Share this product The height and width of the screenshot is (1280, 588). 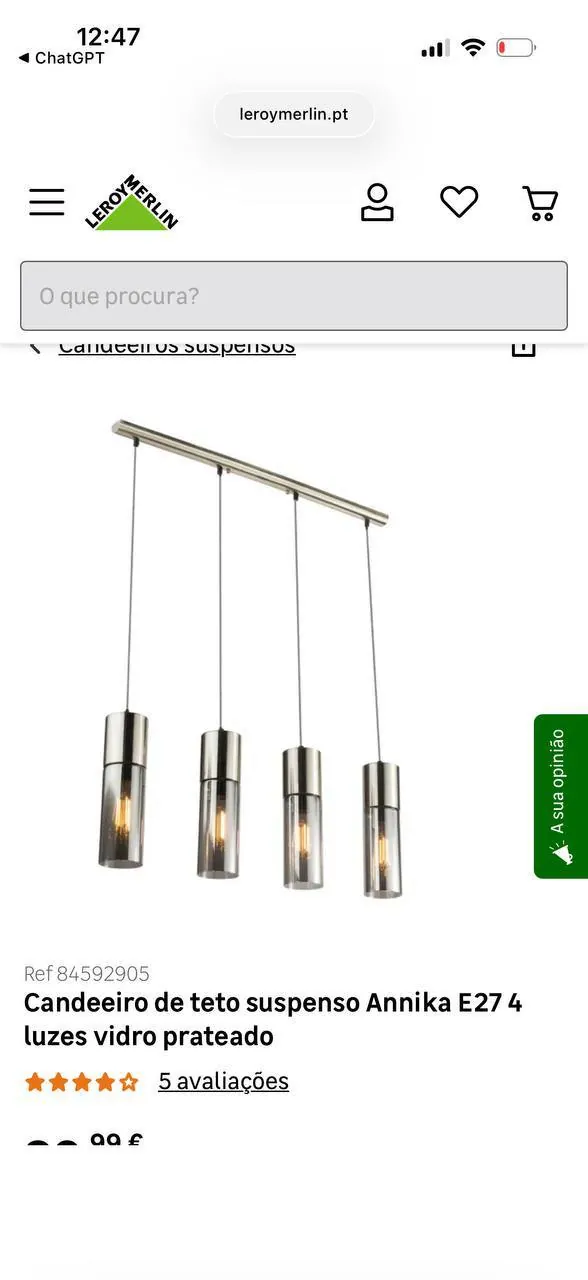click(524, 346)
